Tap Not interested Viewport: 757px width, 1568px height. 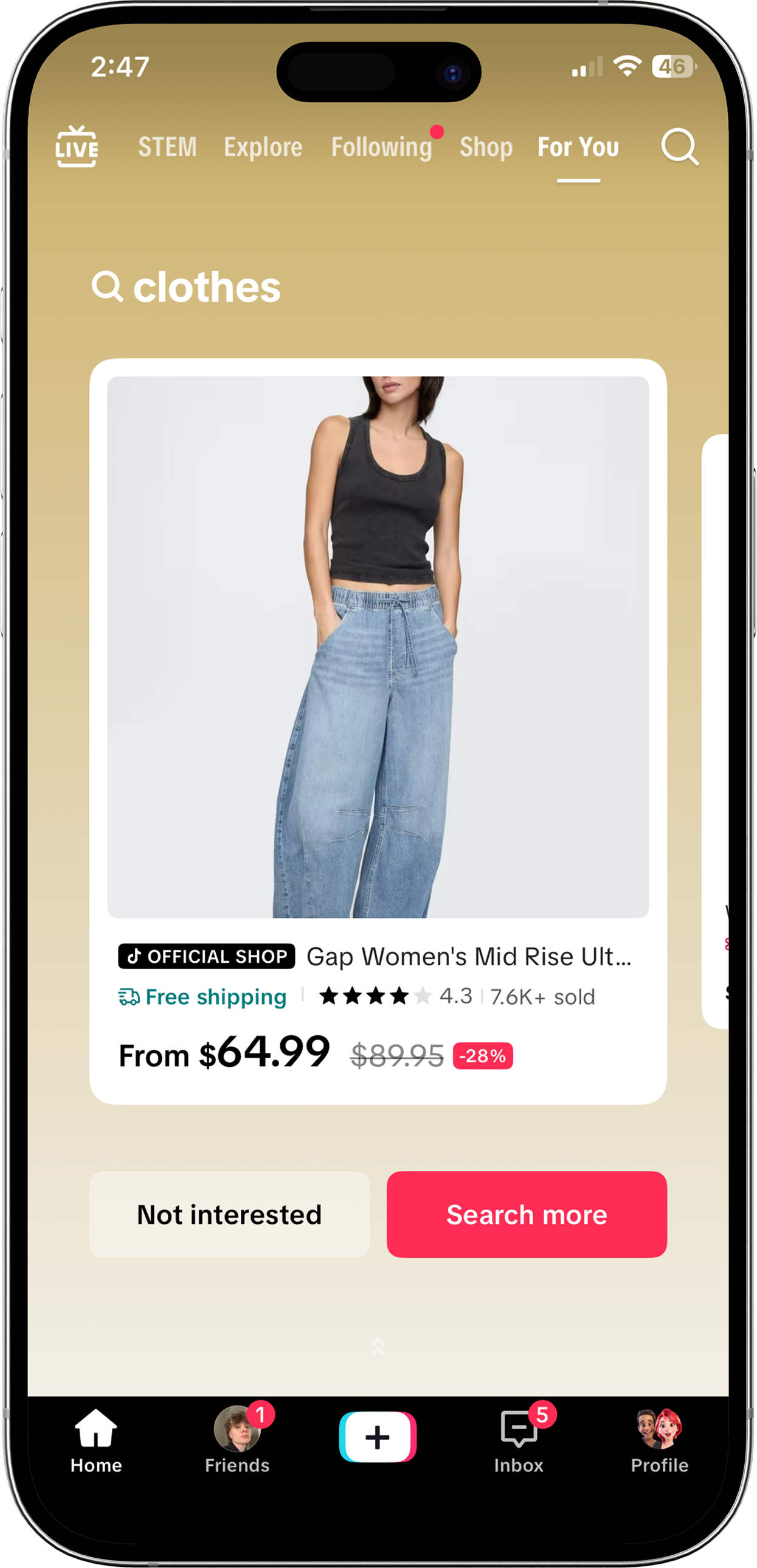(229, 1215)
